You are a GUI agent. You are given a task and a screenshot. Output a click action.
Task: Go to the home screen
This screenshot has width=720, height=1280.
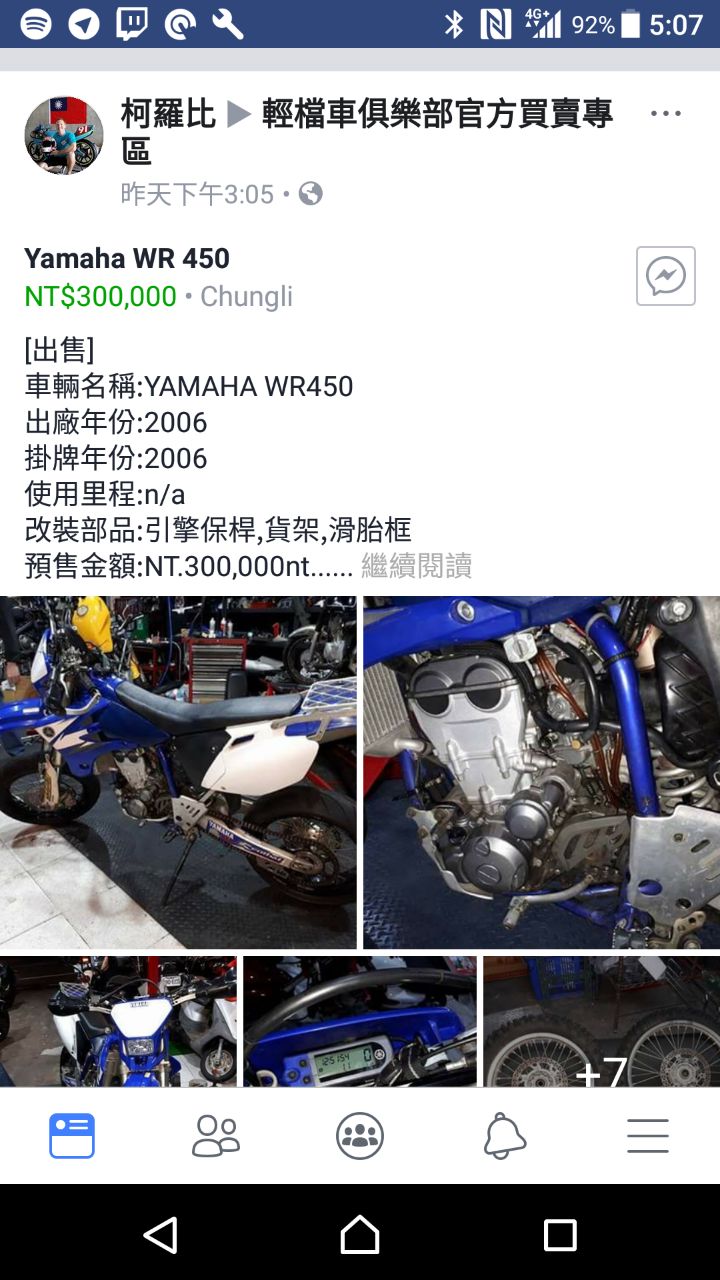tap(360, 1234)
